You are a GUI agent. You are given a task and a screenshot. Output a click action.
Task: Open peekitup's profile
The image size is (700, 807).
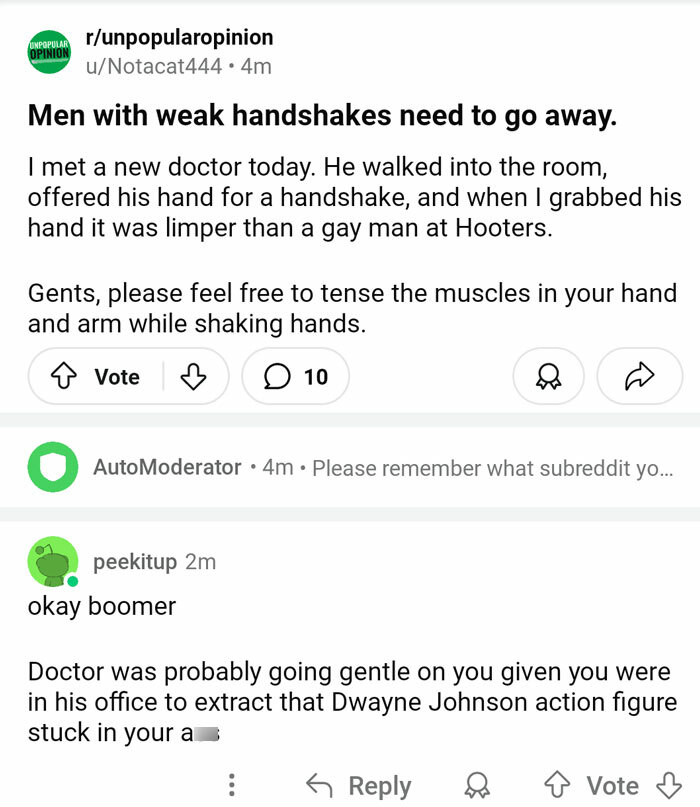click(x=135, y=562)
